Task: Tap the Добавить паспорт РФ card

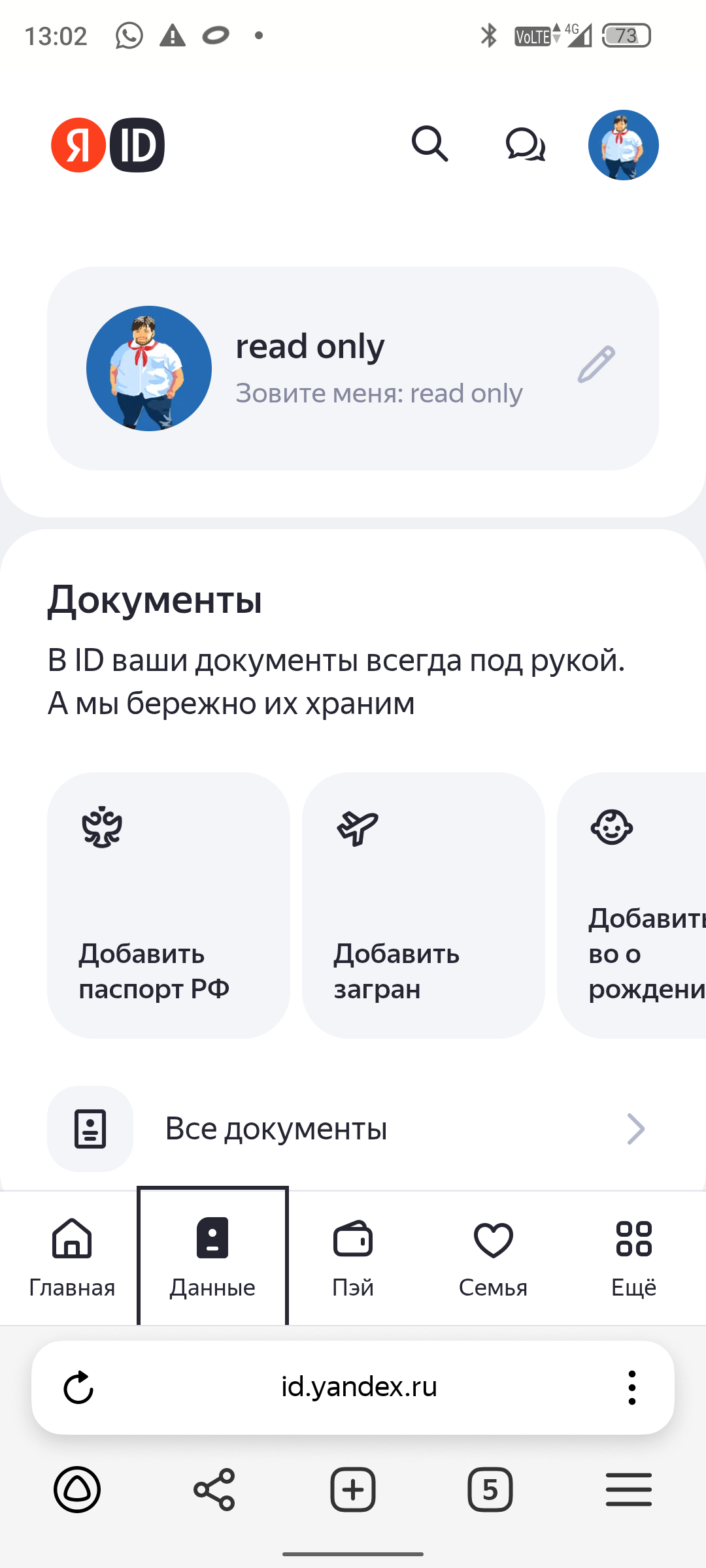Action: coord(169,905)
